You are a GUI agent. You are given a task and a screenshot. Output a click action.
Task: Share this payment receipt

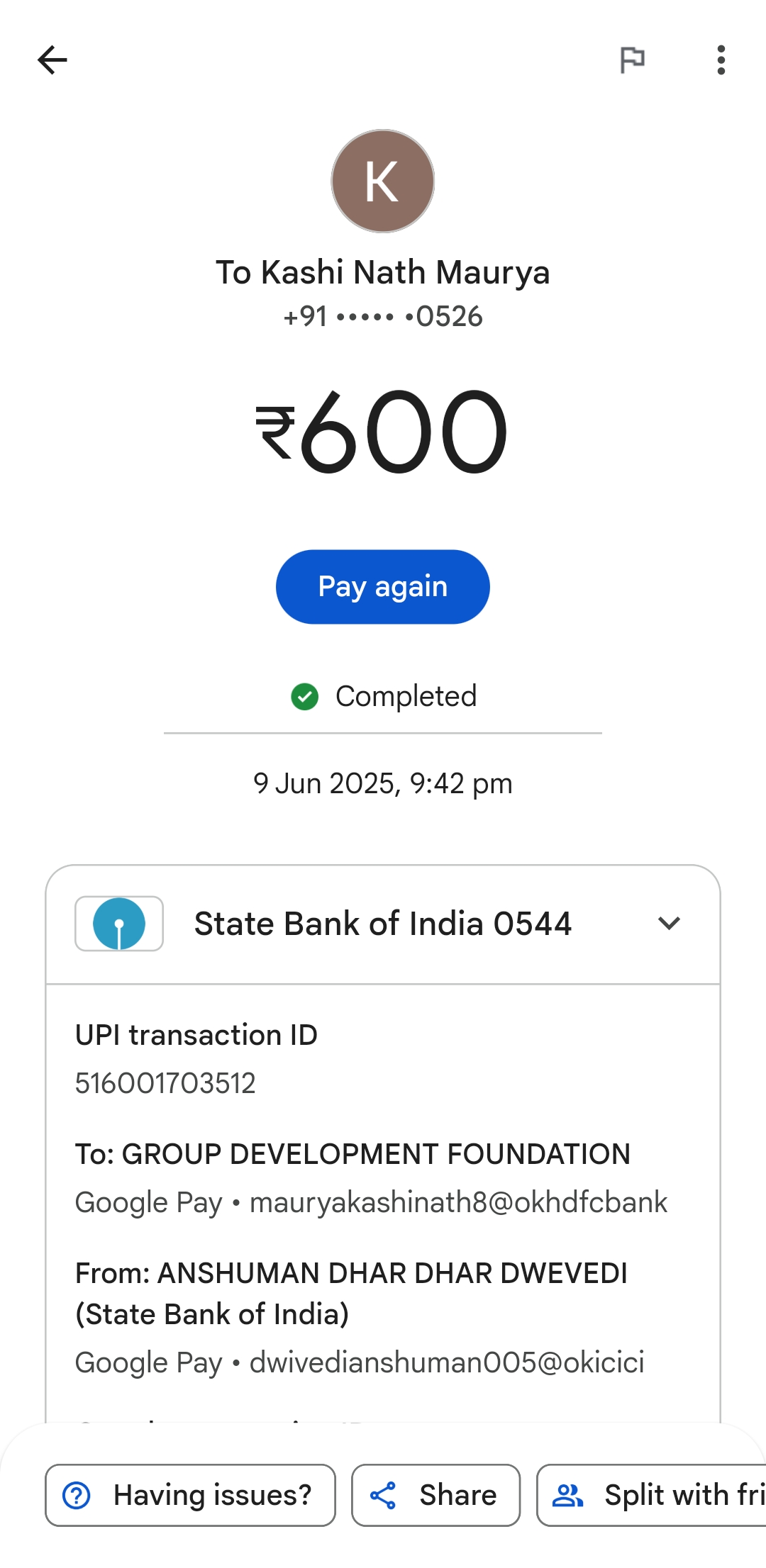coord(435,1495)
